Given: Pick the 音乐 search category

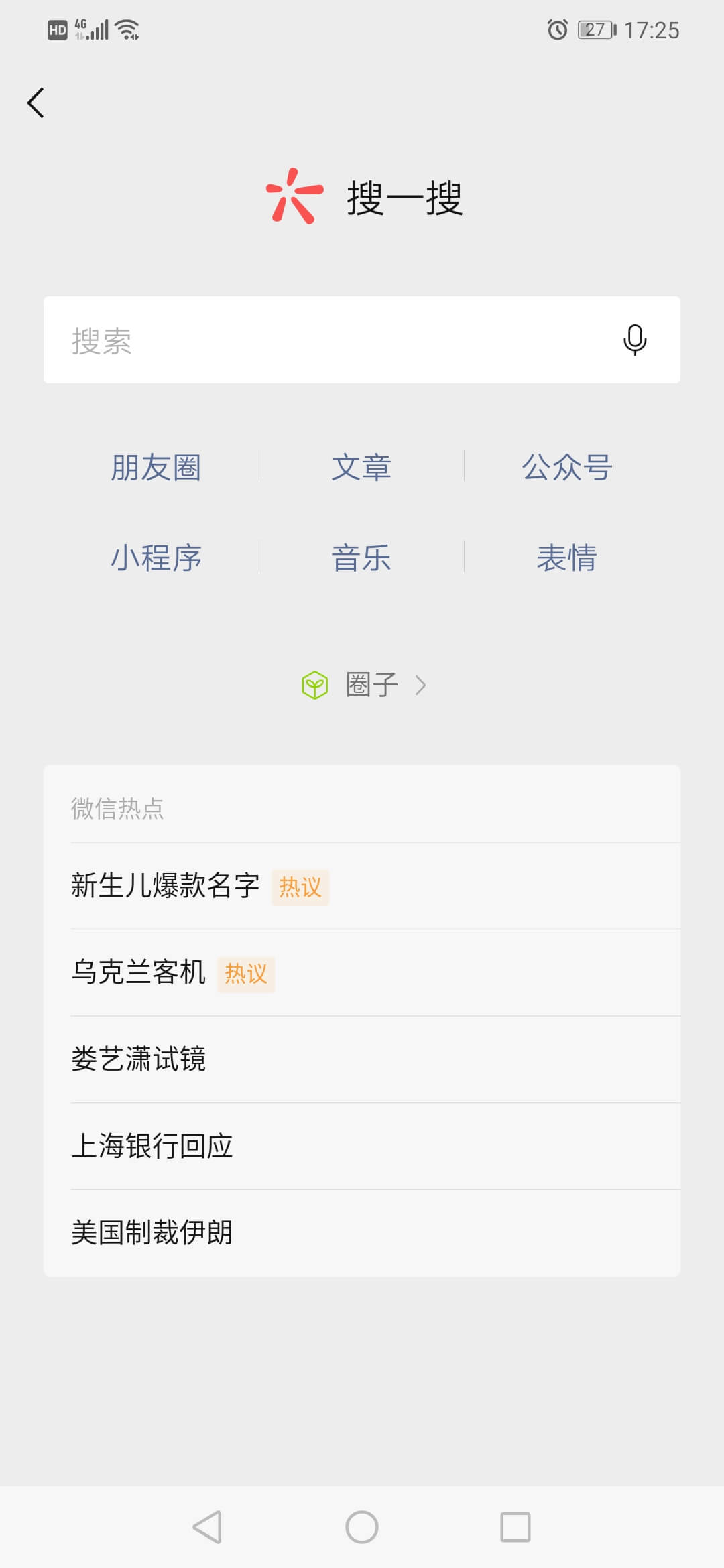Looking at the screenshot, I should pyautogui.click(x=361, y=558).
